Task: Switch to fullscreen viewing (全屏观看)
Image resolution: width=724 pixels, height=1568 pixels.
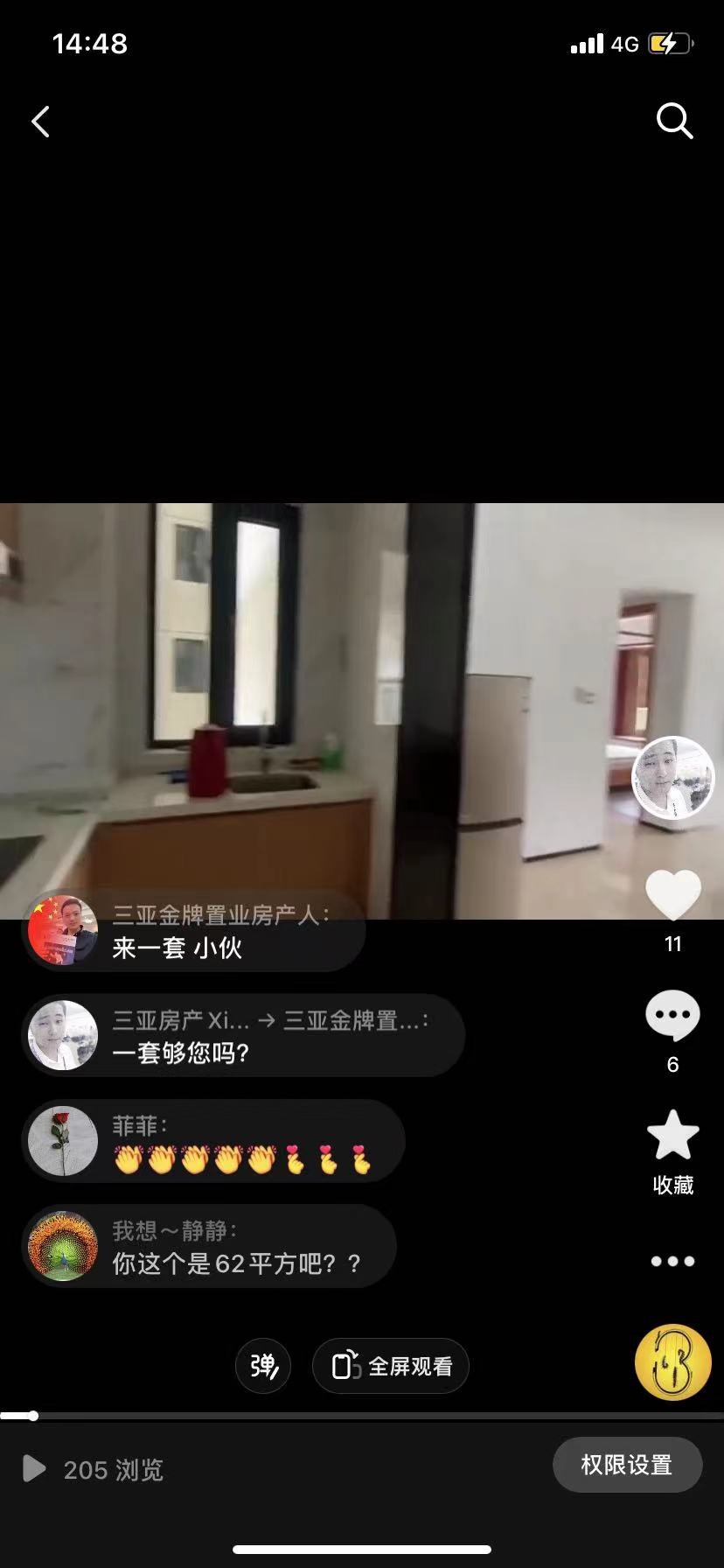Action: pyautogui.click(x=391, y=1365)
